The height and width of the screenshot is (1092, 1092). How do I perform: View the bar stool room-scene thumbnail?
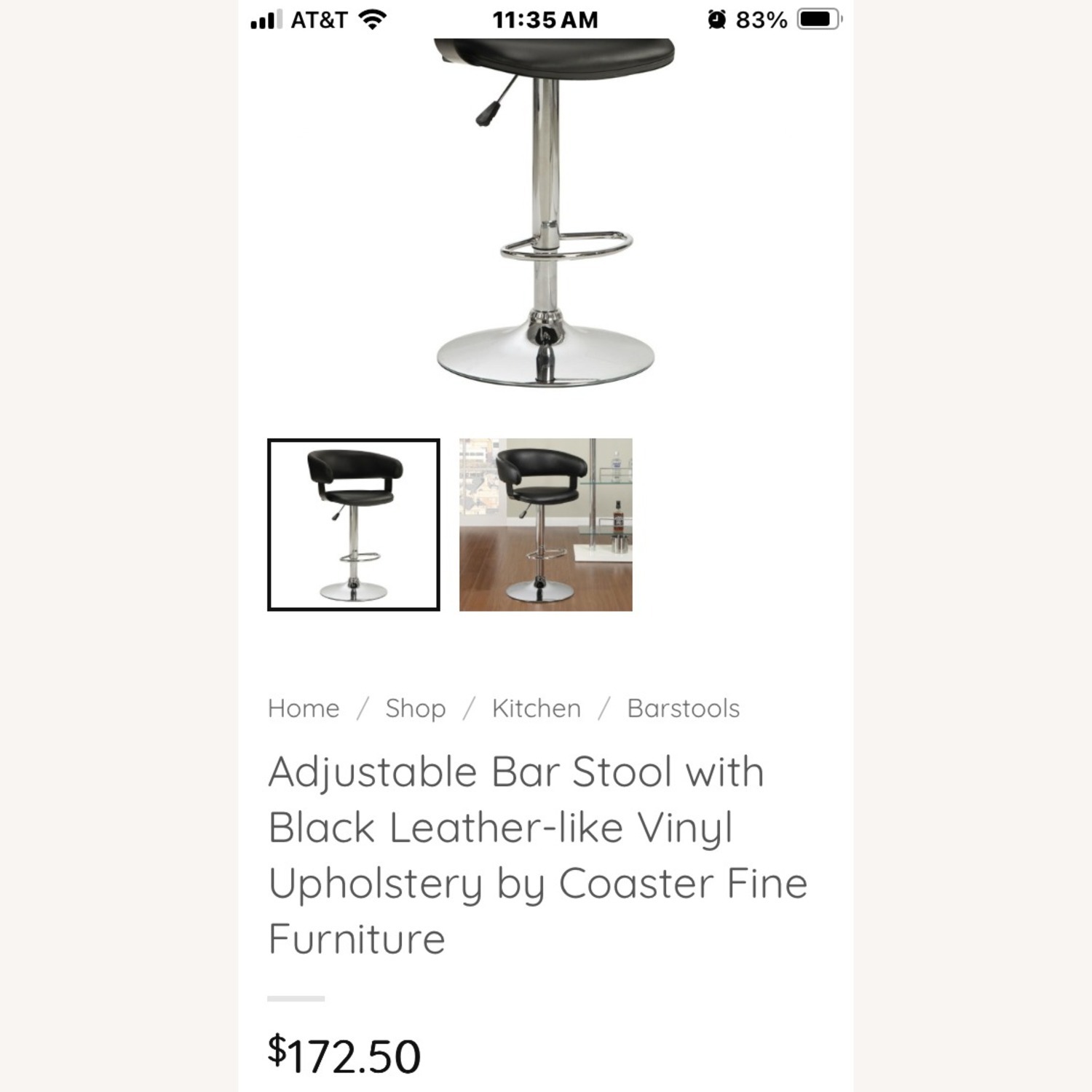tap(545, 524)
